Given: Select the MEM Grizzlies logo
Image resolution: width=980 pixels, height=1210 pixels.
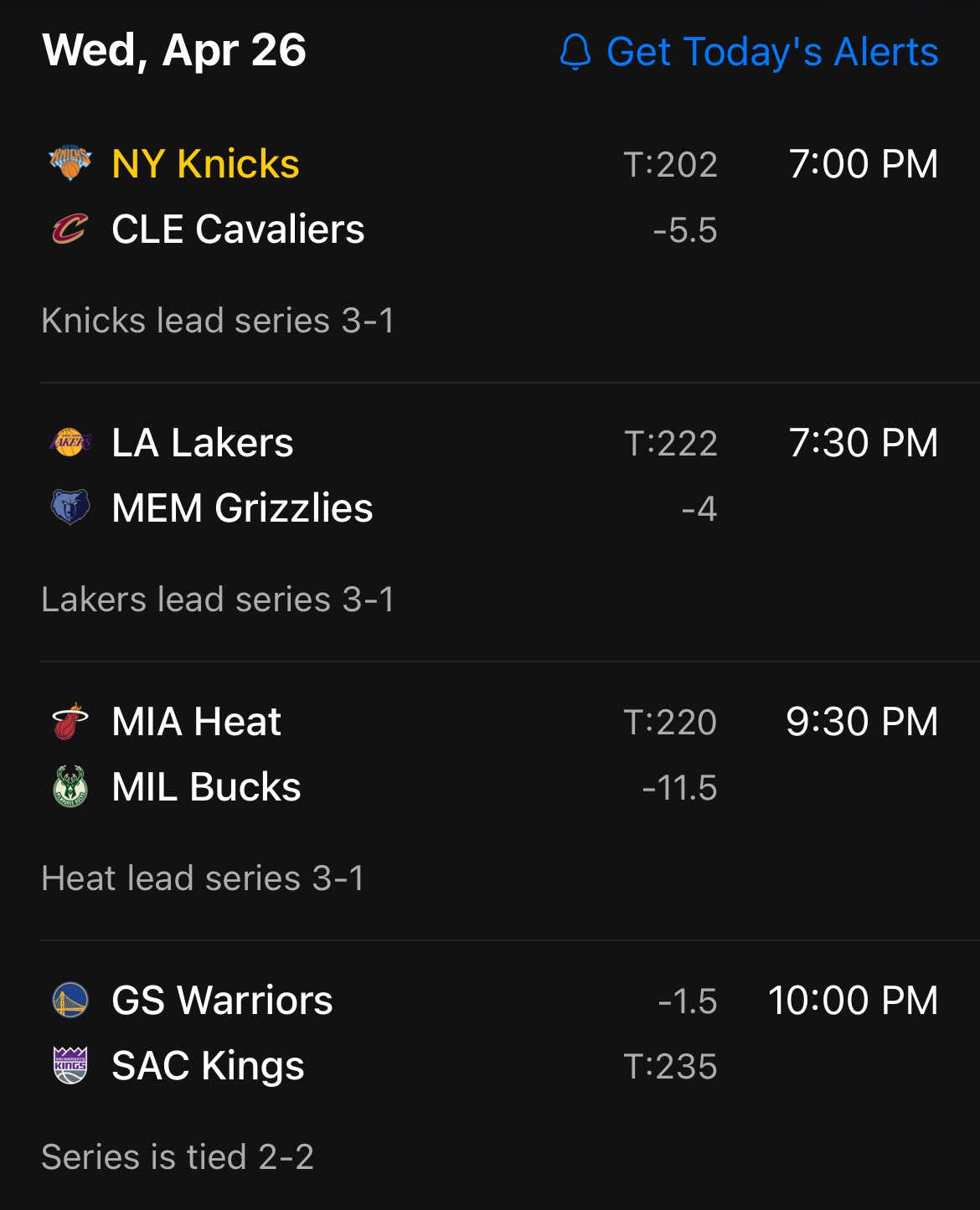Looking at the screenshot, I should click(x=71, y=507).
